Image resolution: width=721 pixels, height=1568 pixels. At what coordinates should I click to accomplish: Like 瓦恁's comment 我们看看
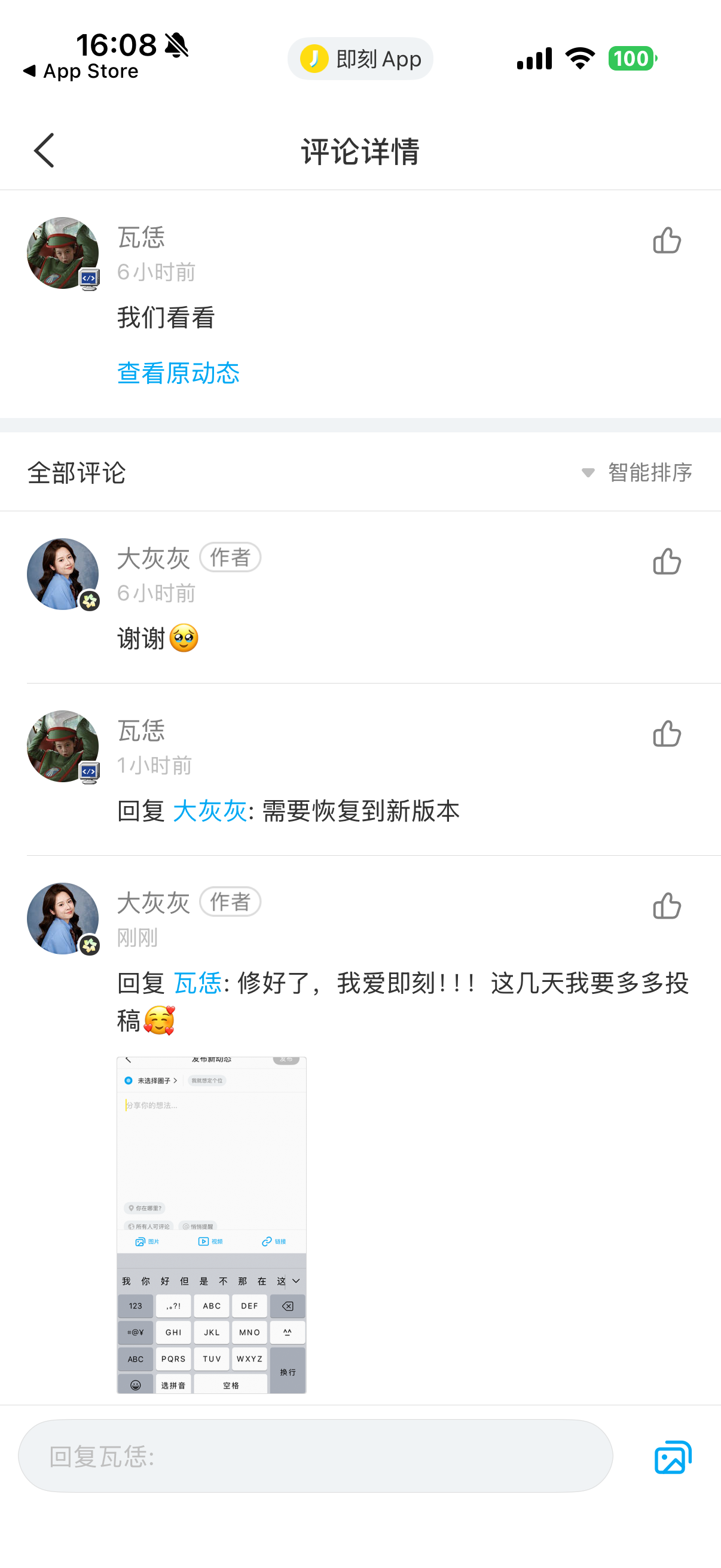(667, 240)
